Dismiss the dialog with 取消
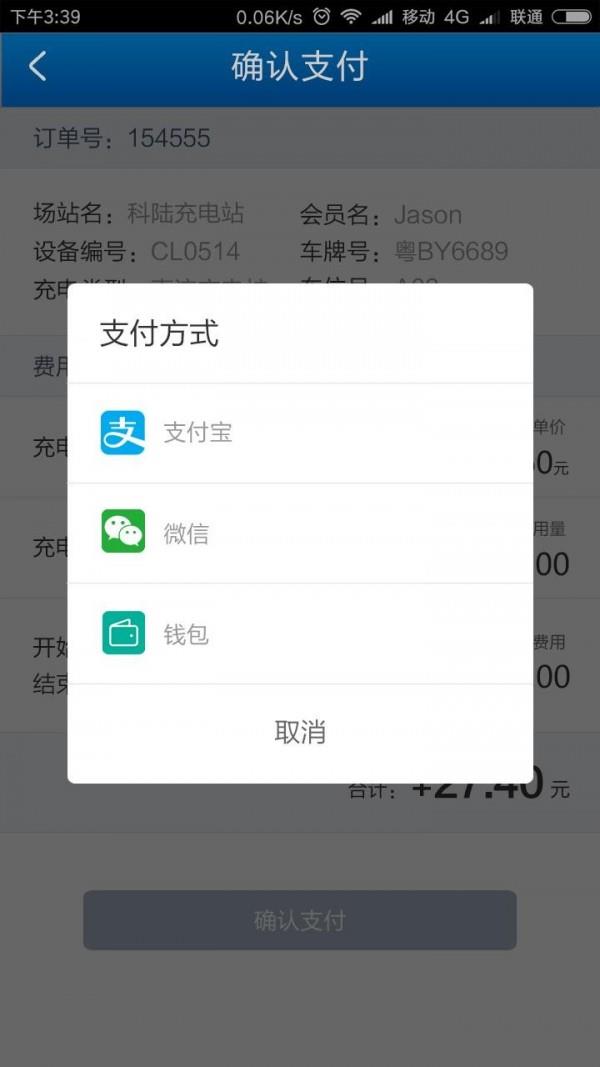This screenshot has width=600, height=1067. [x=300, y=733]
